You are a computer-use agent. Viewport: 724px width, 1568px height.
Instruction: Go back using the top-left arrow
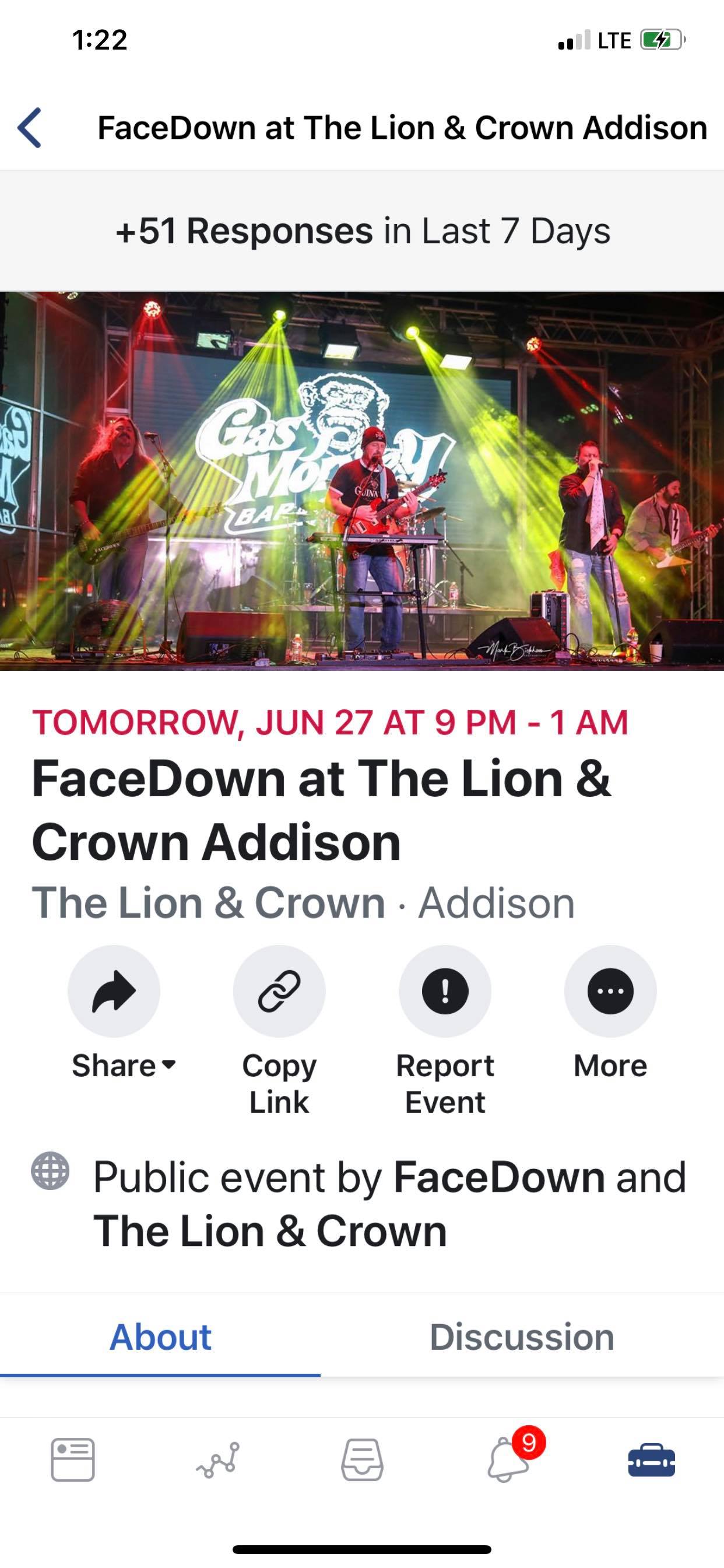(29, 128)
